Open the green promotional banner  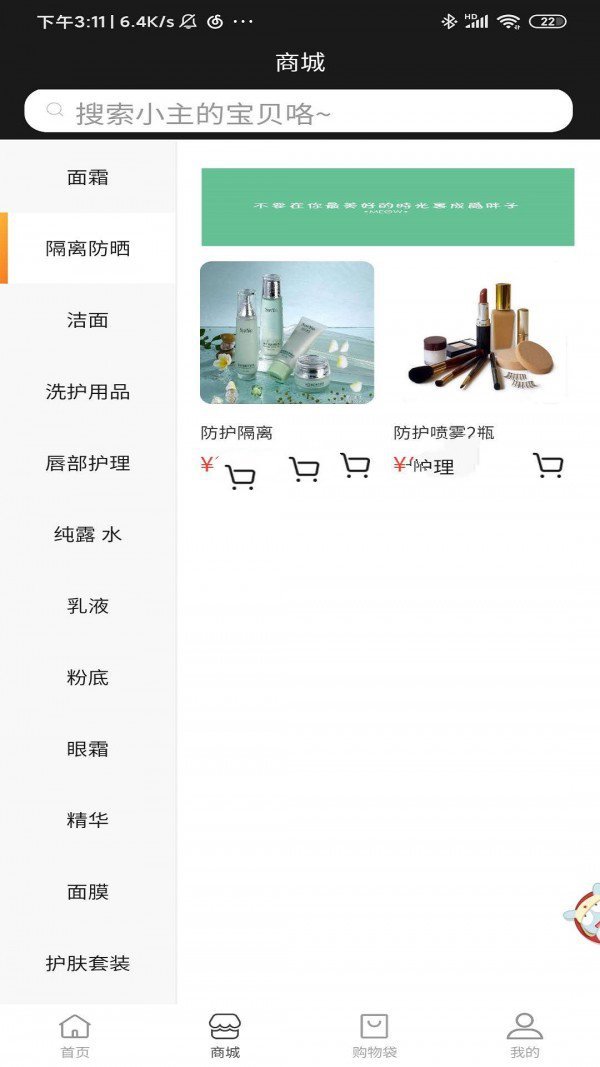coord(388,207)
